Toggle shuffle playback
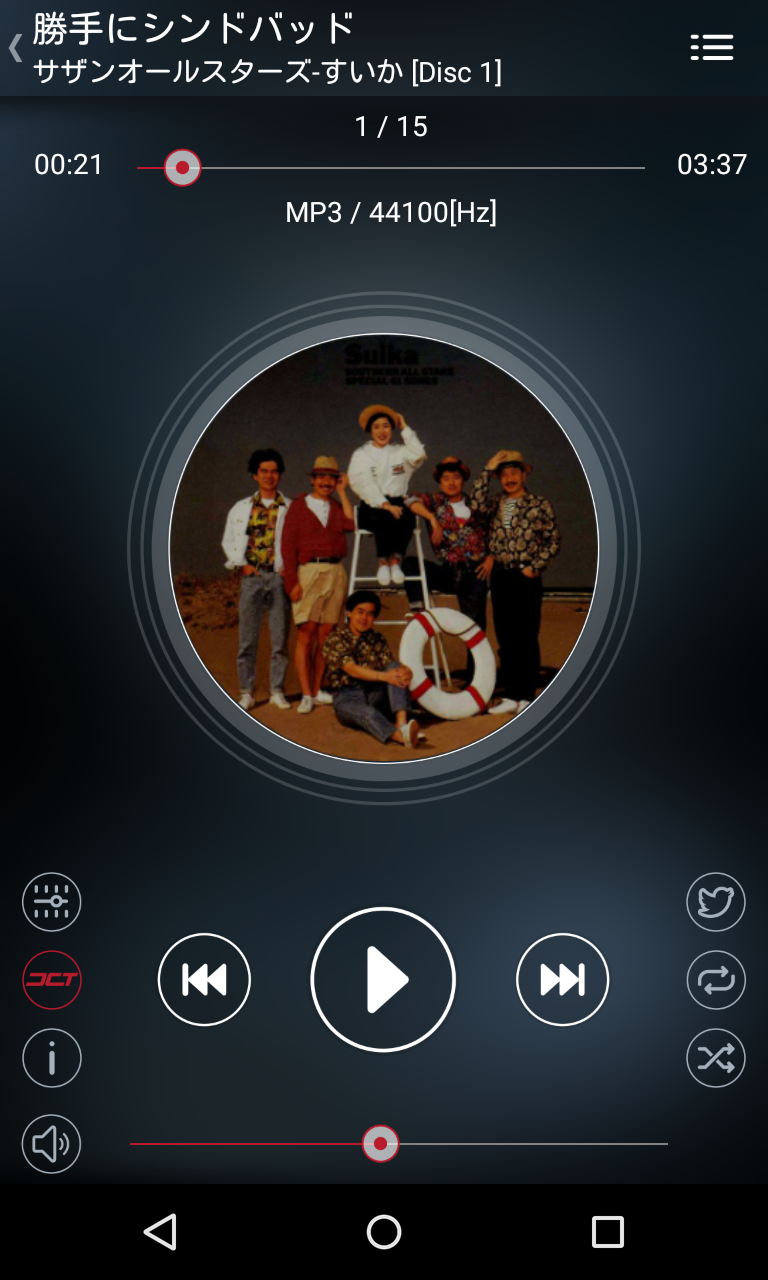 click(716, 1058)
